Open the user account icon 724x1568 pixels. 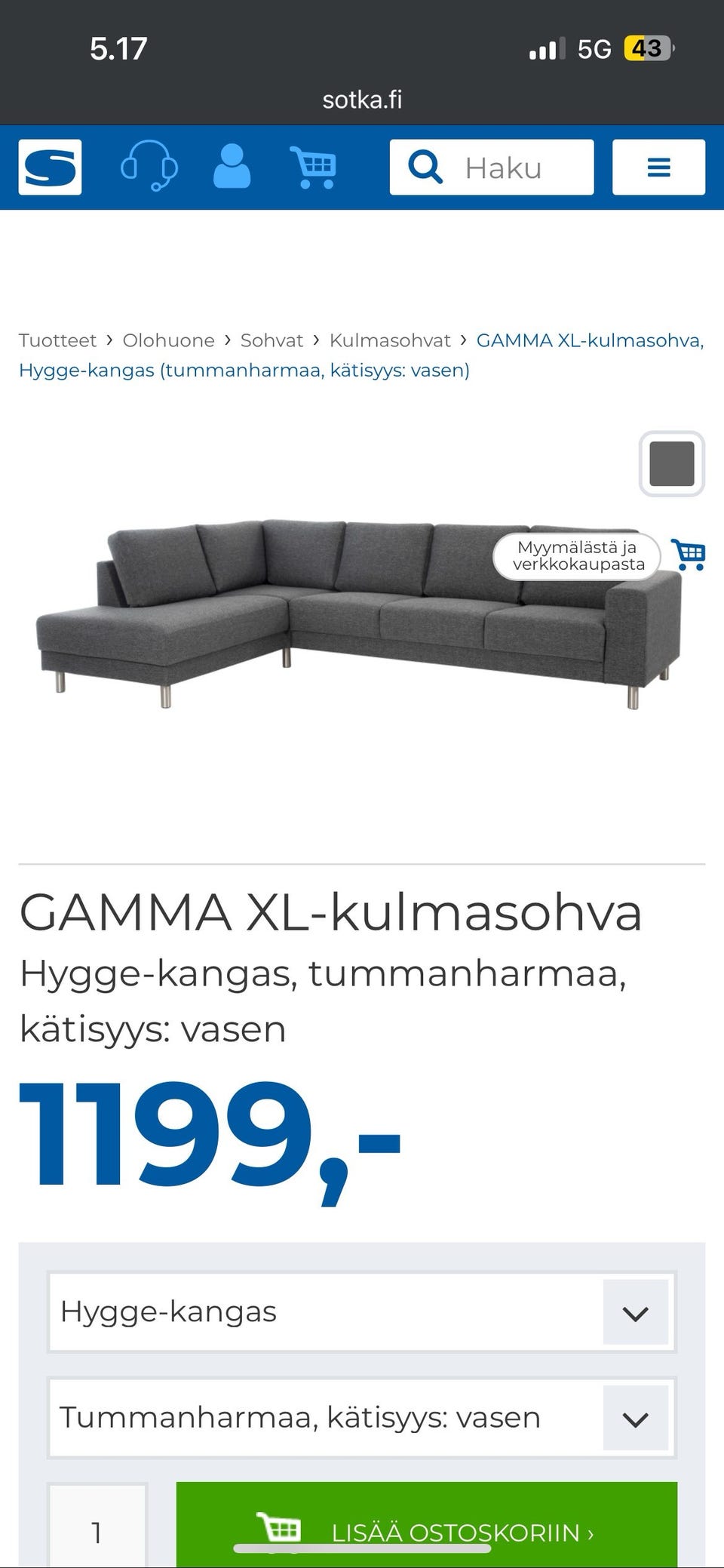pos(232,166)
